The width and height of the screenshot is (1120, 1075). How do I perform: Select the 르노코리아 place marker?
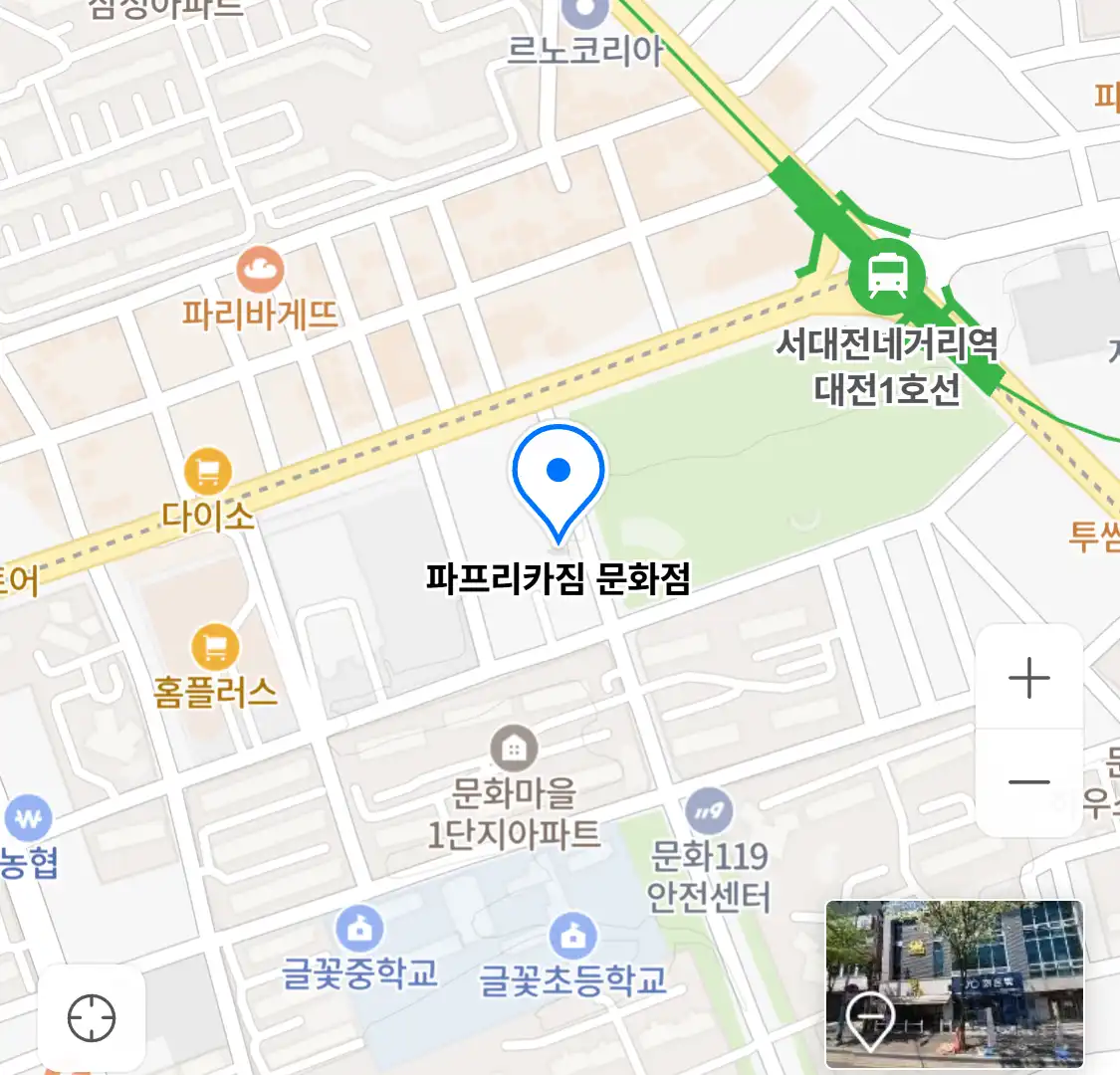tap(585, 12)
